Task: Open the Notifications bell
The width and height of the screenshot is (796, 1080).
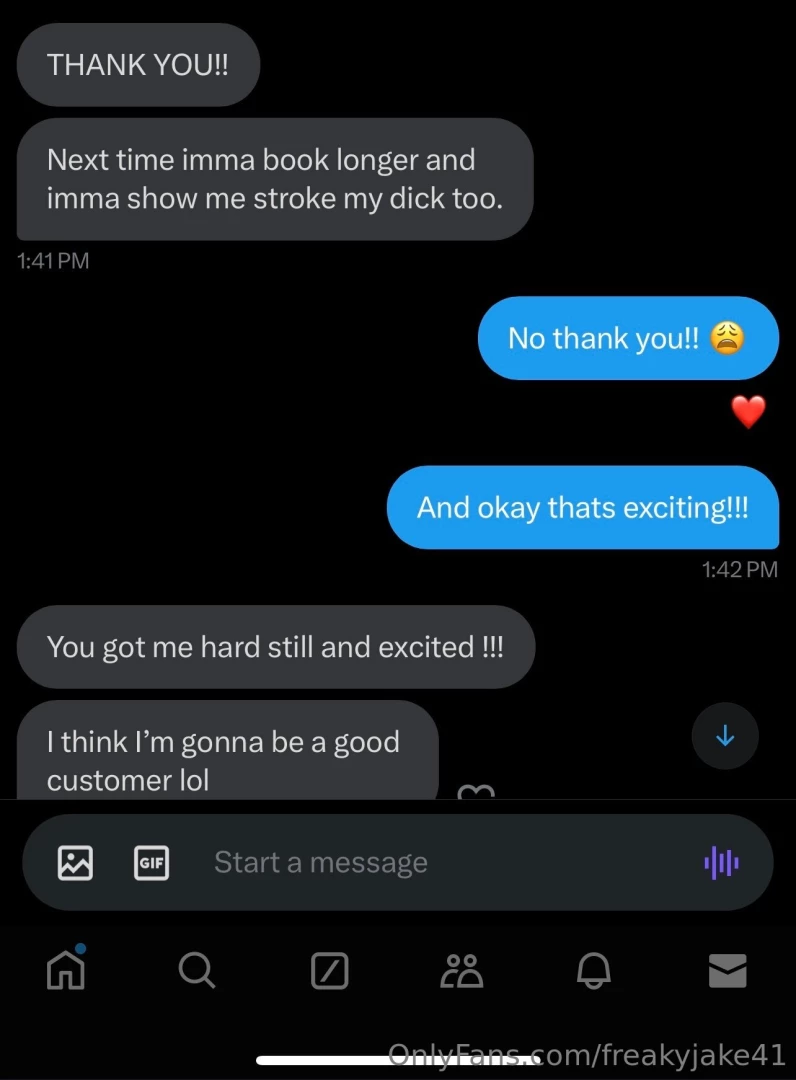Action: [594, 970]
